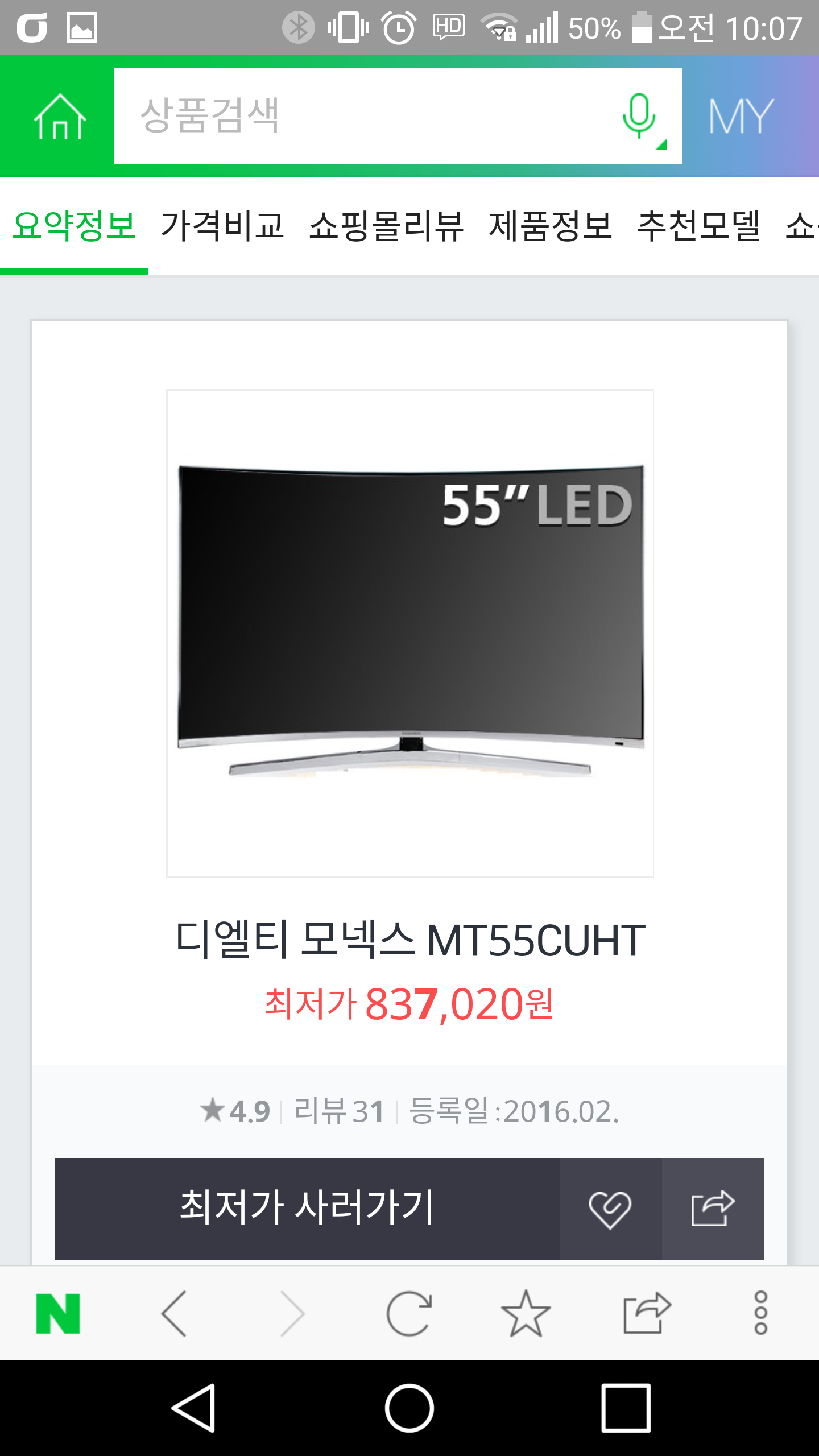Open the MY page
Image resolution: width=819 pixels, height=1456 pixels.
741,116
